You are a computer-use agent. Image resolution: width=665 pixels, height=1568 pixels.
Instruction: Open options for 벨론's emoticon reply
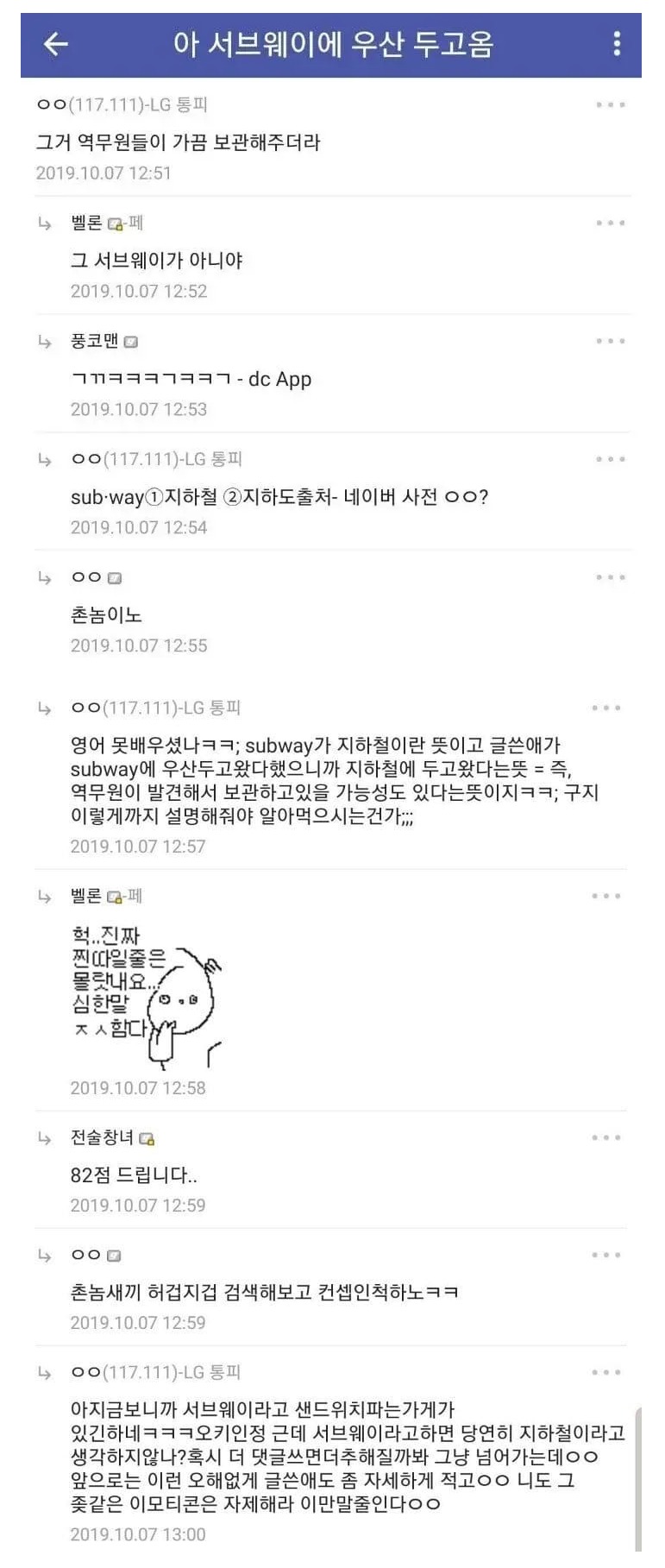606,897
